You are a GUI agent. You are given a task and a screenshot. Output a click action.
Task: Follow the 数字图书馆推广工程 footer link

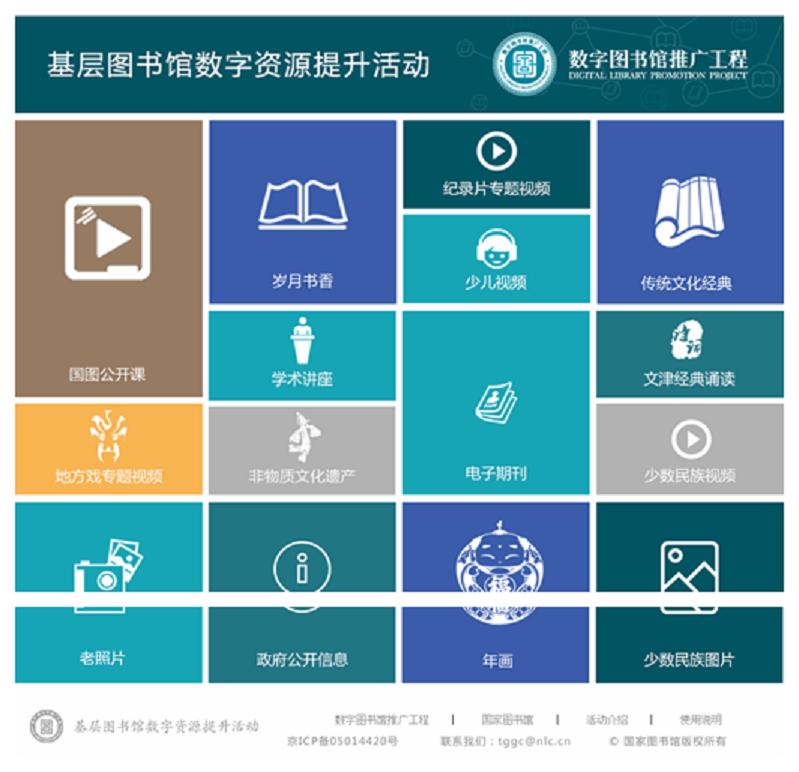tap(381, 719)
